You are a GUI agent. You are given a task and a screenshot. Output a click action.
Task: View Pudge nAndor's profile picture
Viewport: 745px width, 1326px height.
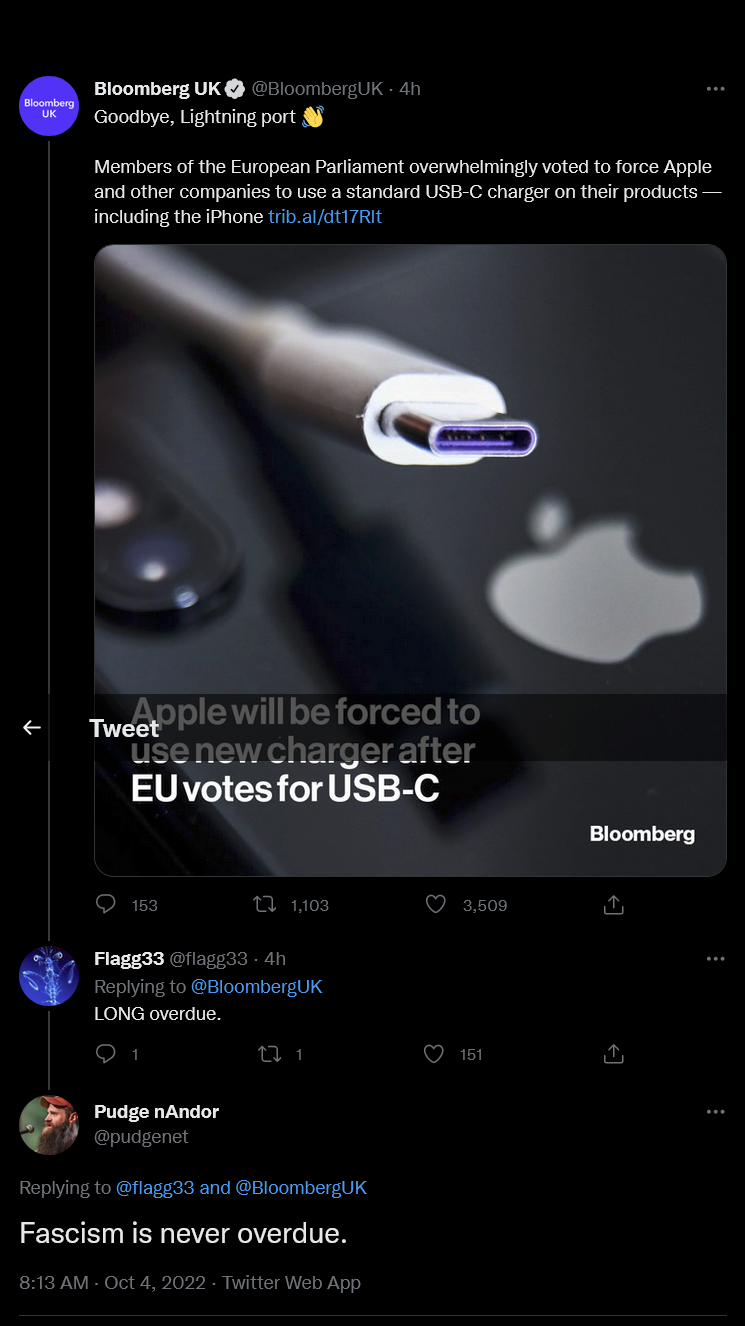click(x=49, y=1125)
